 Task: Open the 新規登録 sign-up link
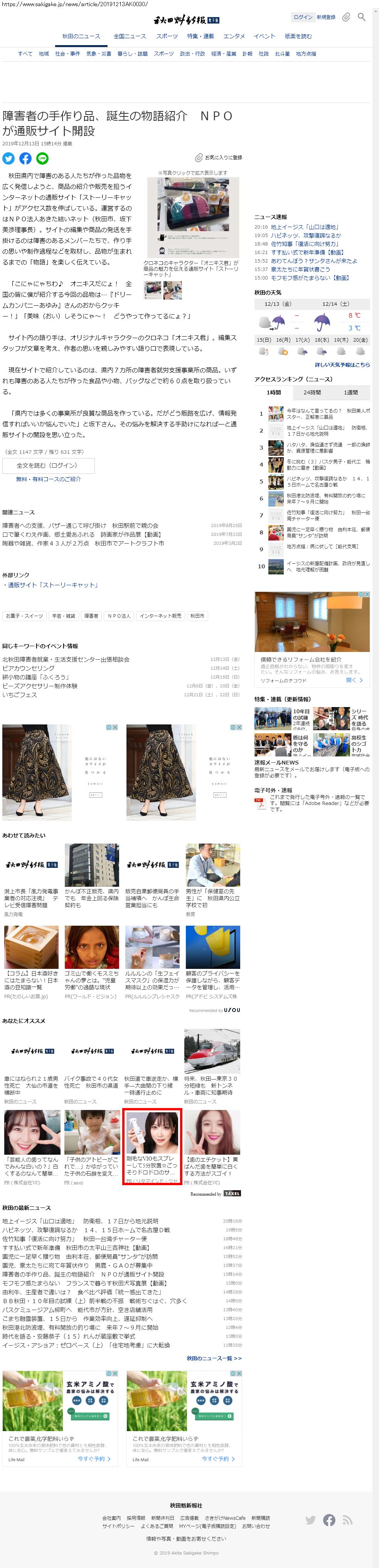point(326,17)
